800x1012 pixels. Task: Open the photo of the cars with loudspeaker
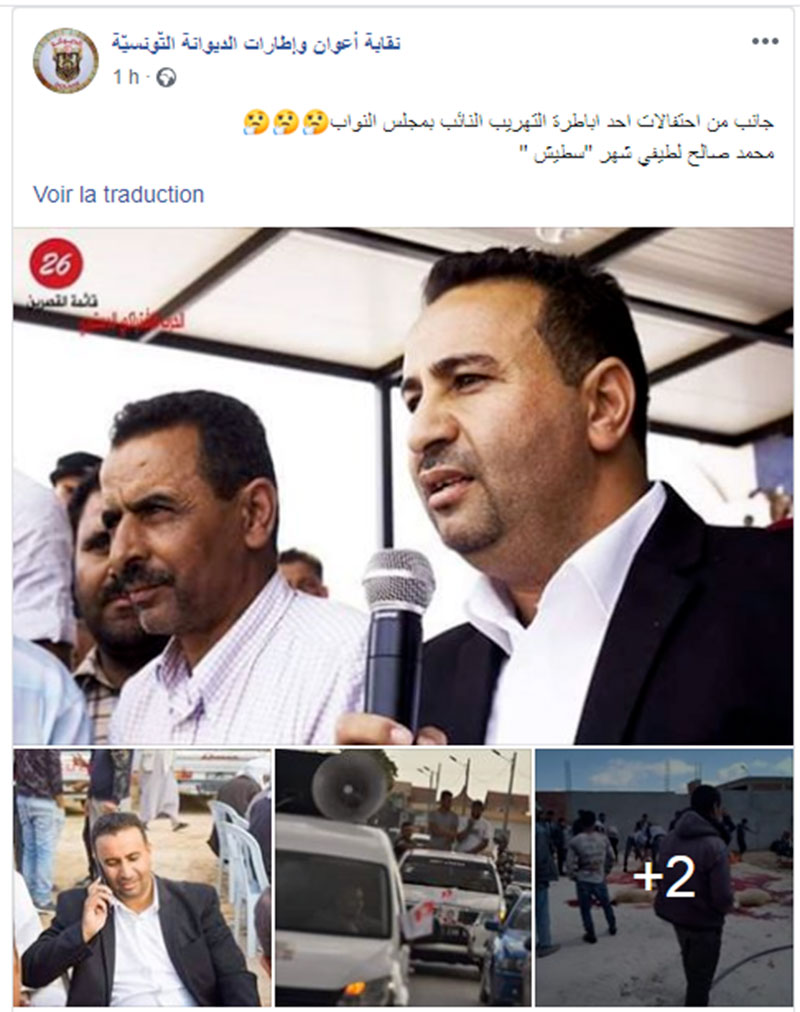click(403, 877)
